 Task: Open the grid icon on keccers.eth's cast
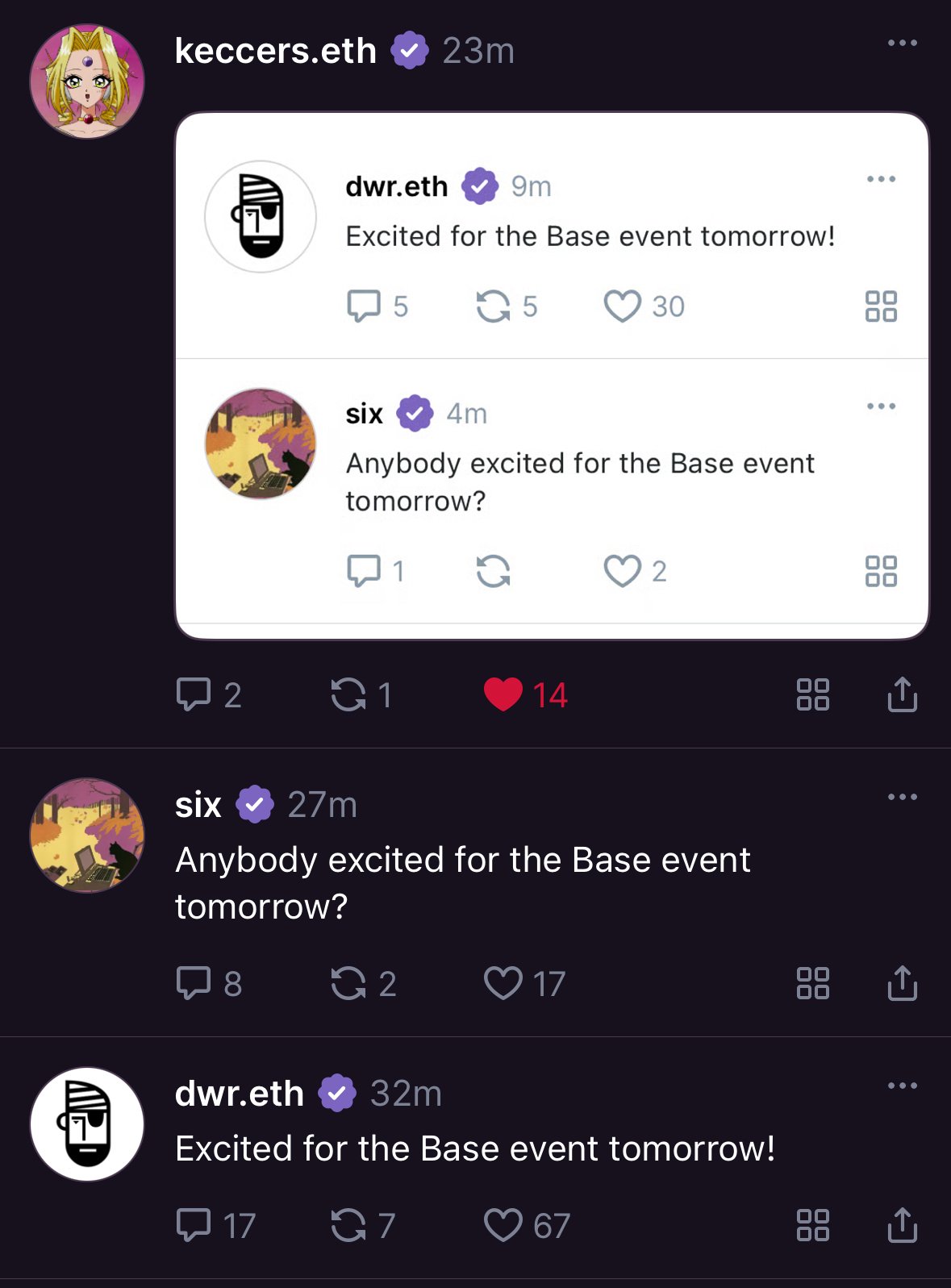pos(812,694)
